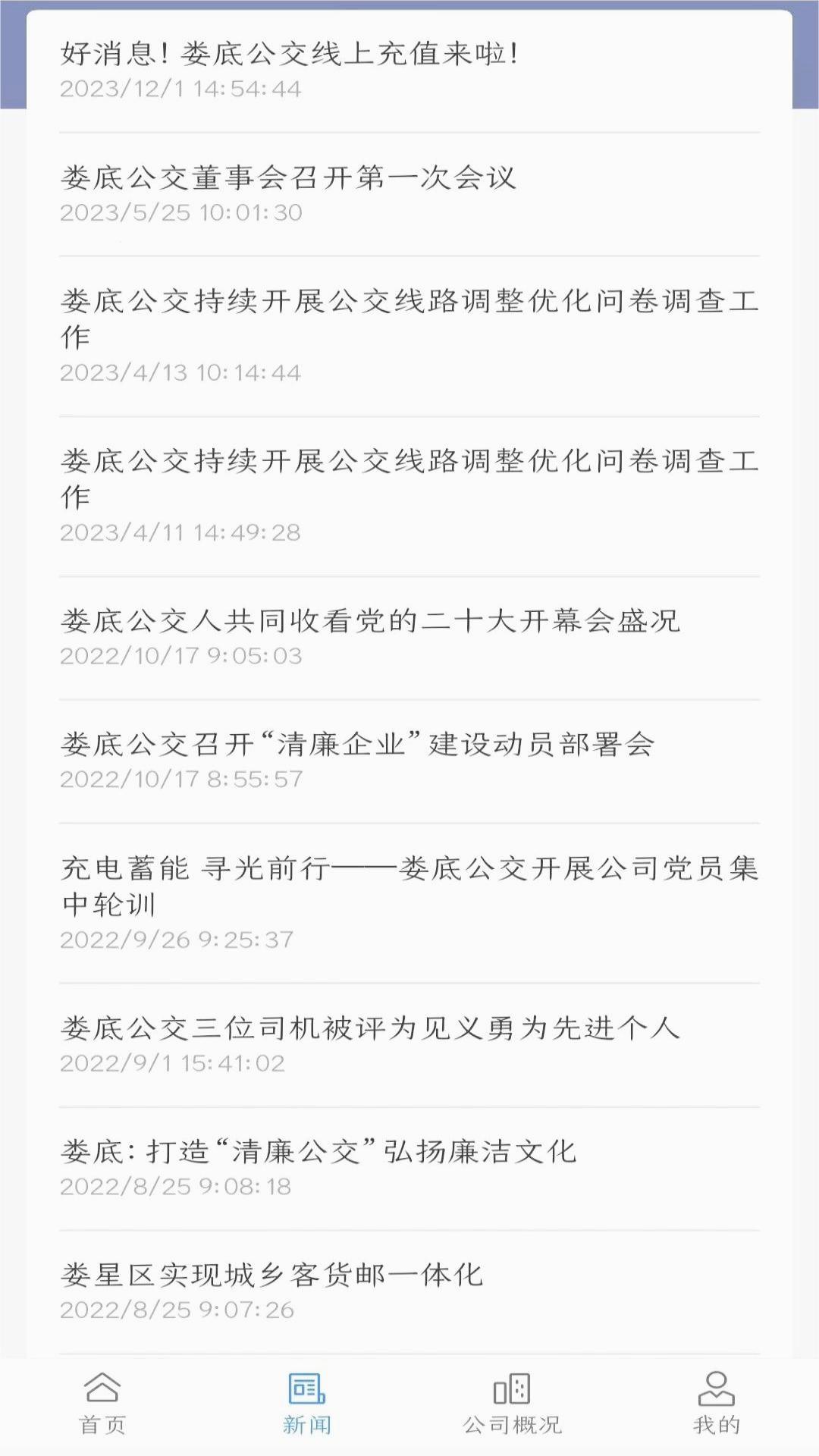Open the 线上充值 good news article
819x1456 pixels.
pyautogui.click(x=290, y=54)
